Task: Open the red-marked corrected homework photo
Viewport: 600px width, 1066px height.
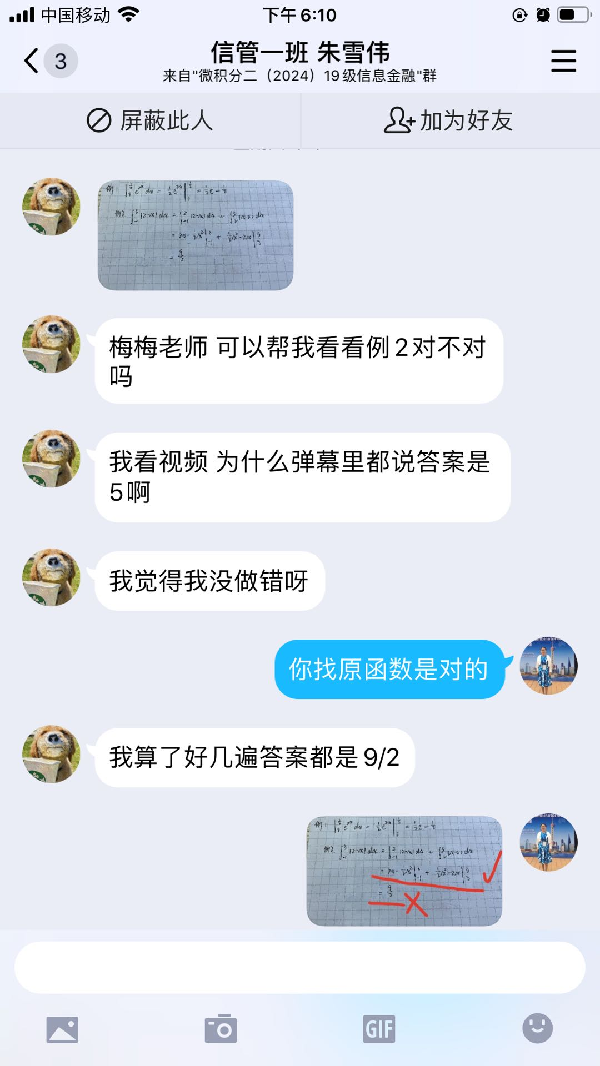Action: click(404, 870)
